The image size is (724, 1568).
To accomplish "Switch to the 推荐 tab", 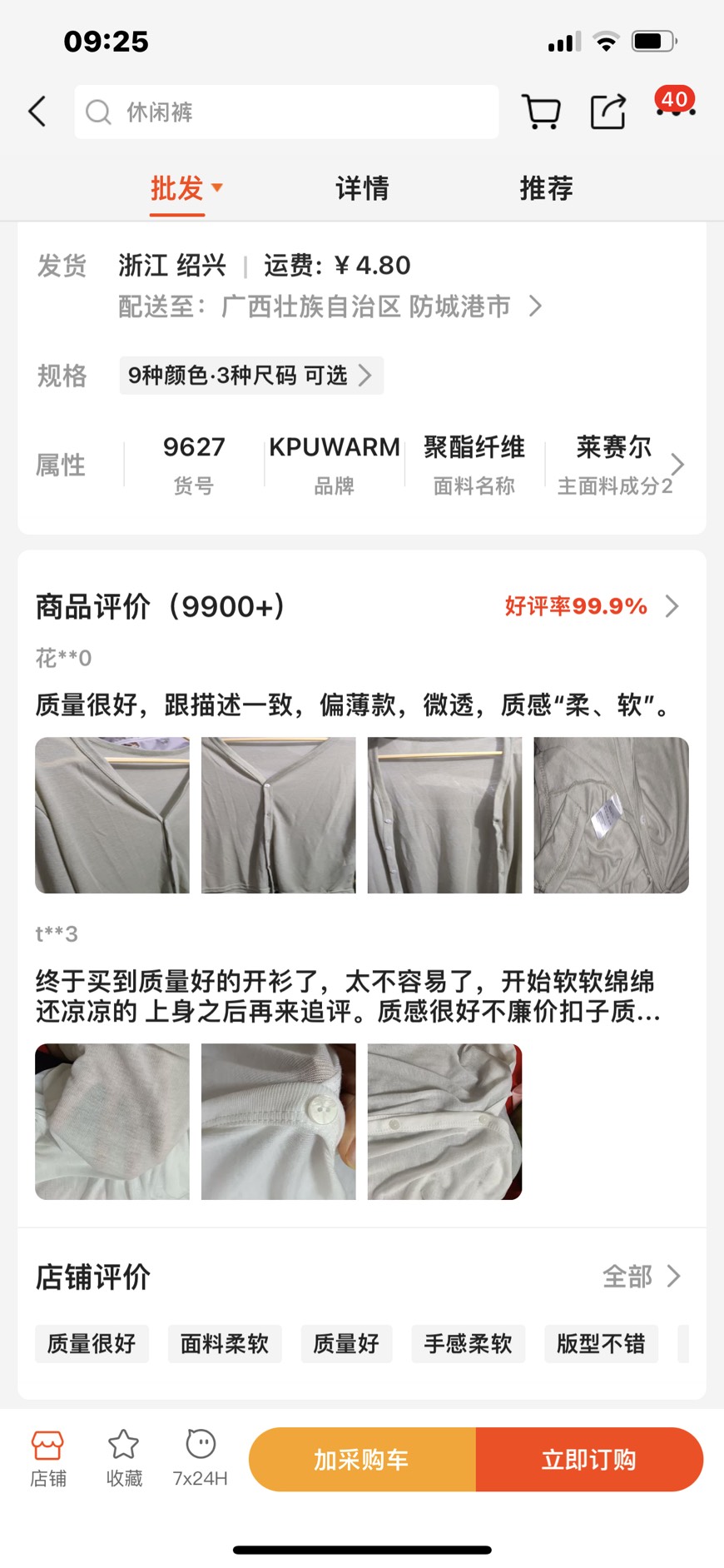I will (x=546, y=188).
